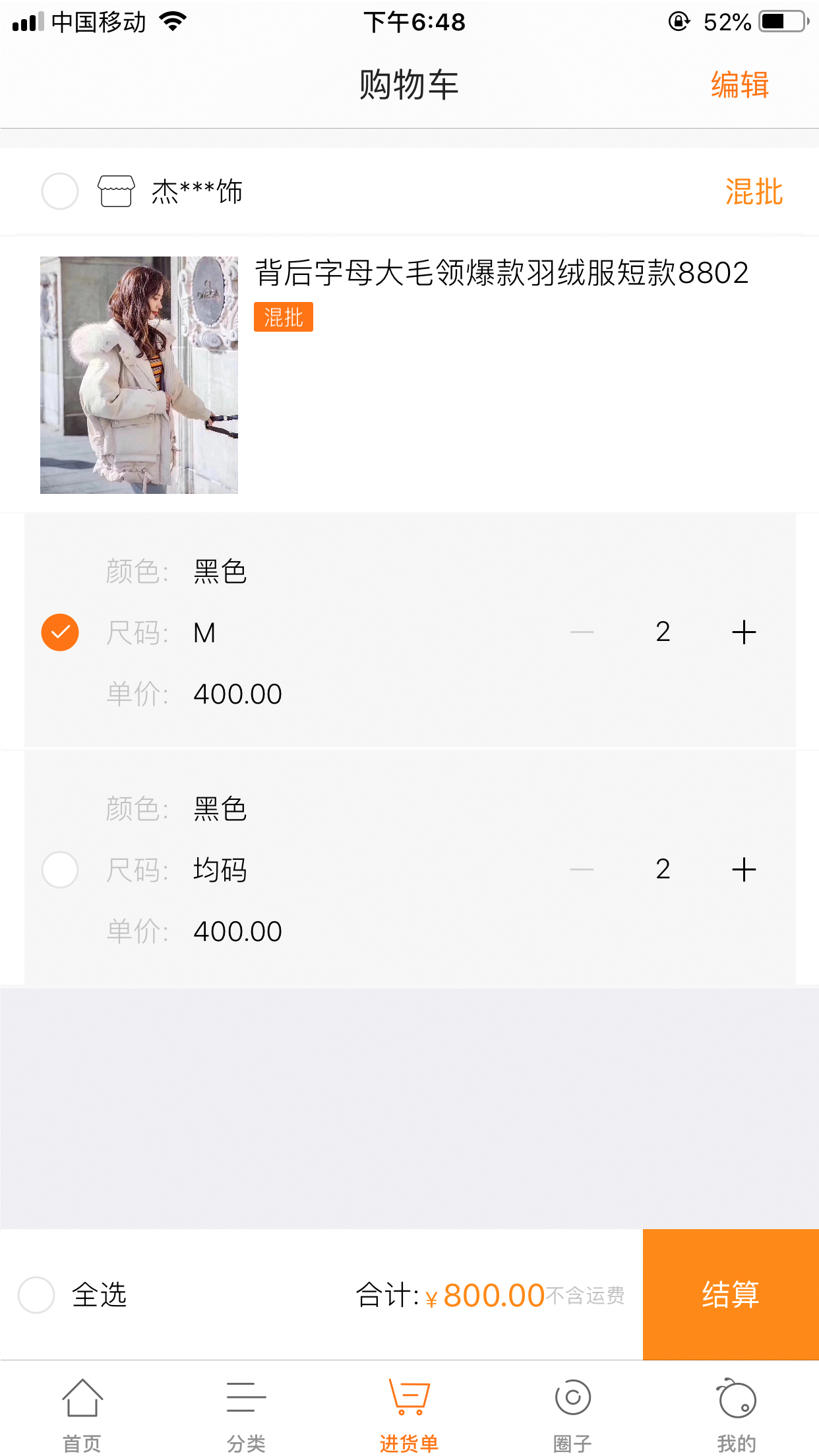
Task: Check the 均码 size item
Action: [x=60, y=870]
